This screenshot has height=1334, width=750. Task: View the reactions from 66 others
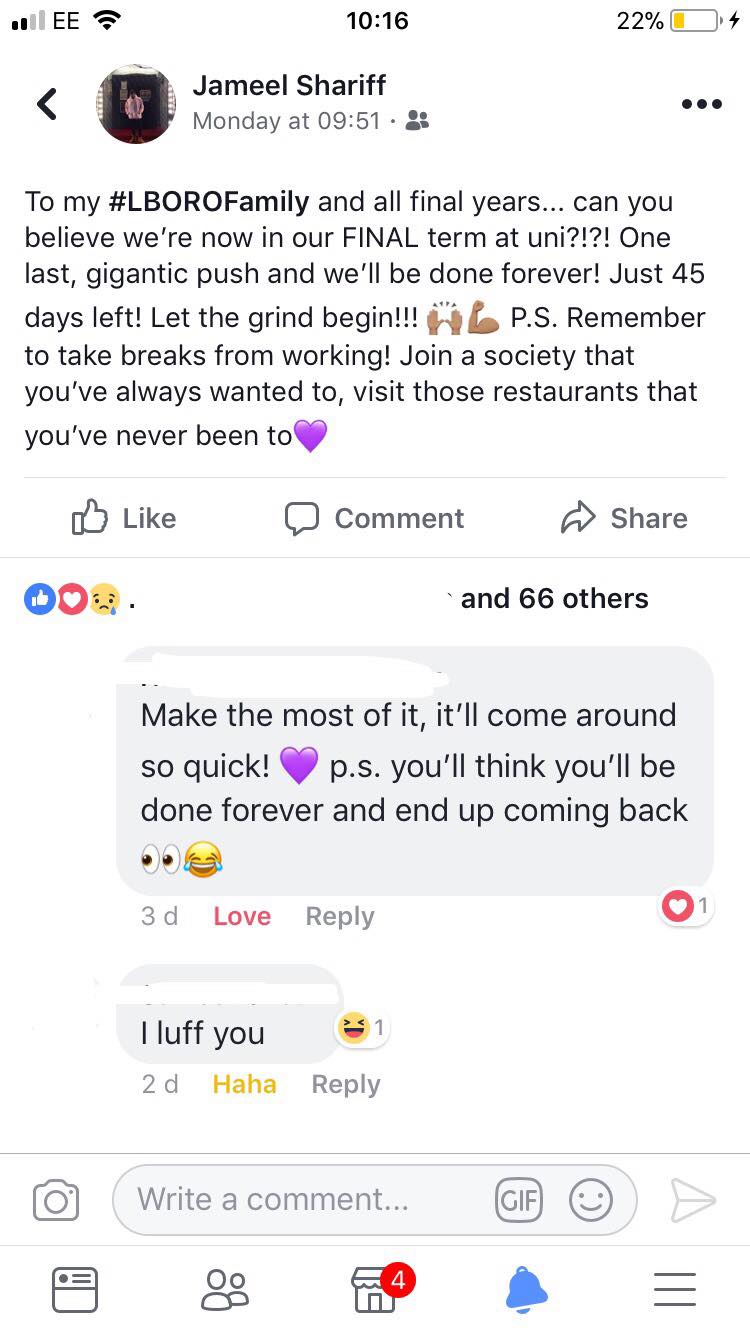[554, 598]
